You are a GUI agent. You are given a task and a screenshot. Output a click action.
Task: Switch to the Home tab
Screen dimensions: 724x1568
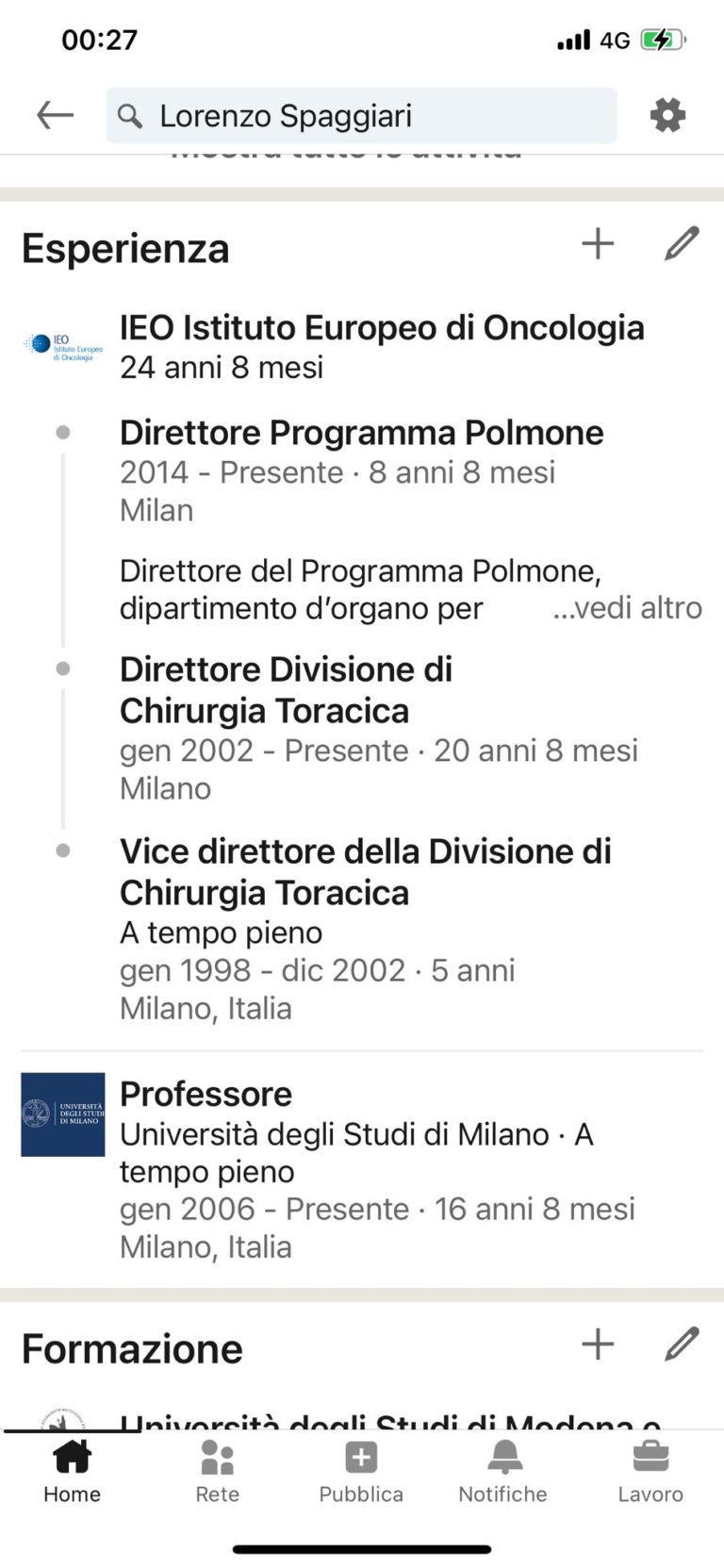tap(72, 1472)
